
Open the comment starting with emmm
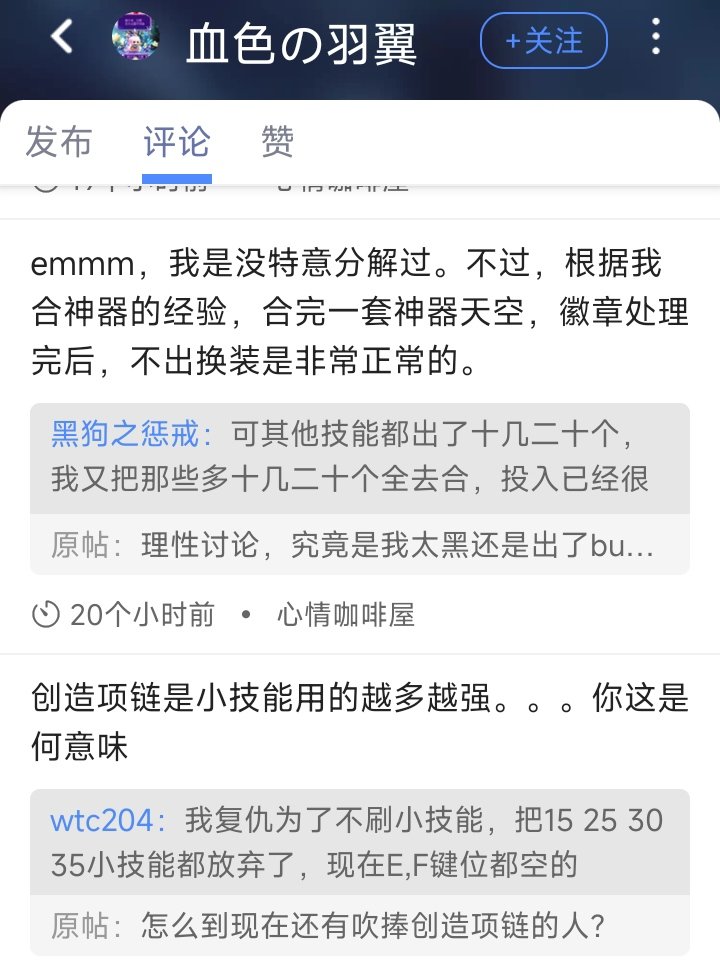point(360,312)
